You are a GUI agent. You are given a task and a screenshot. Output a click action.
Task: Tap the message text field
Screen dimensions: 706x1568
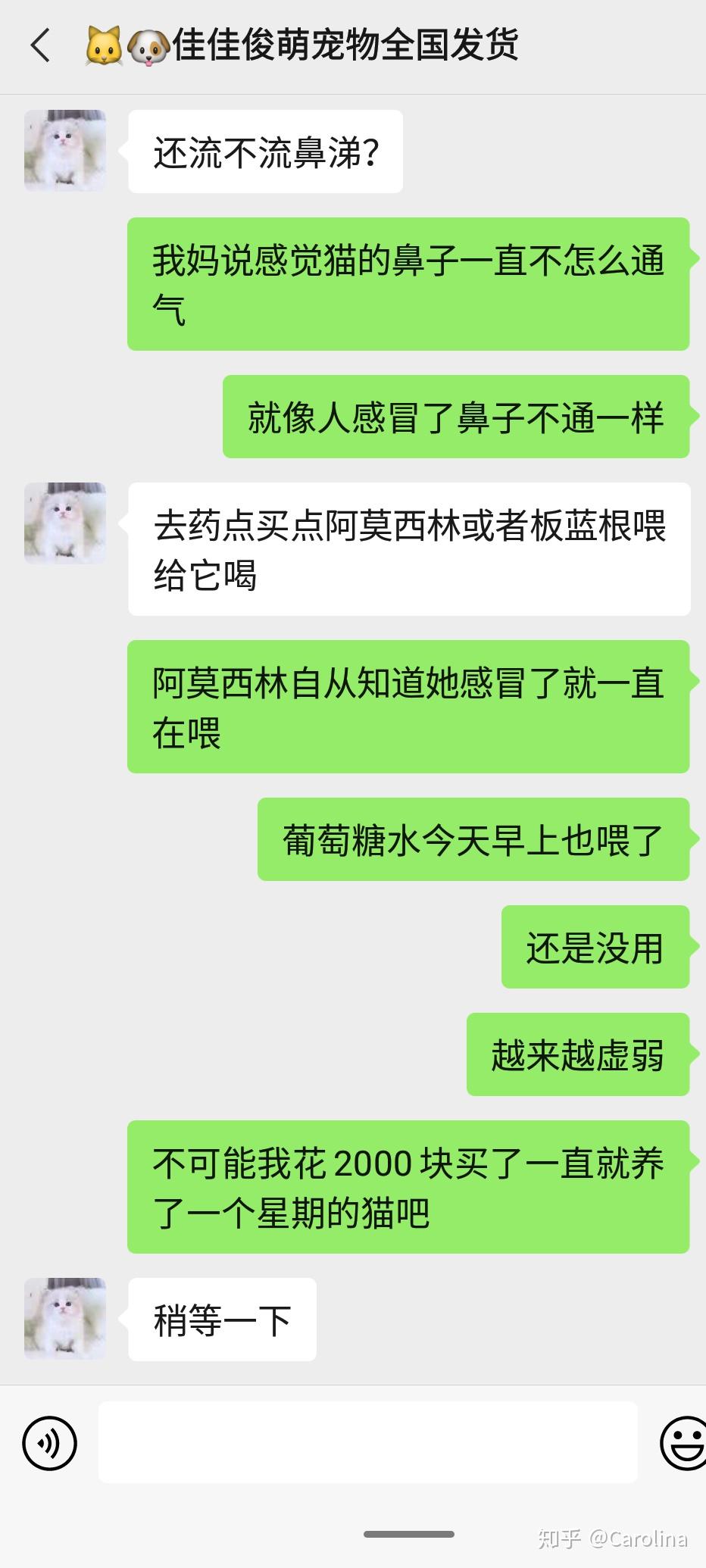(x=367, y=1441)
